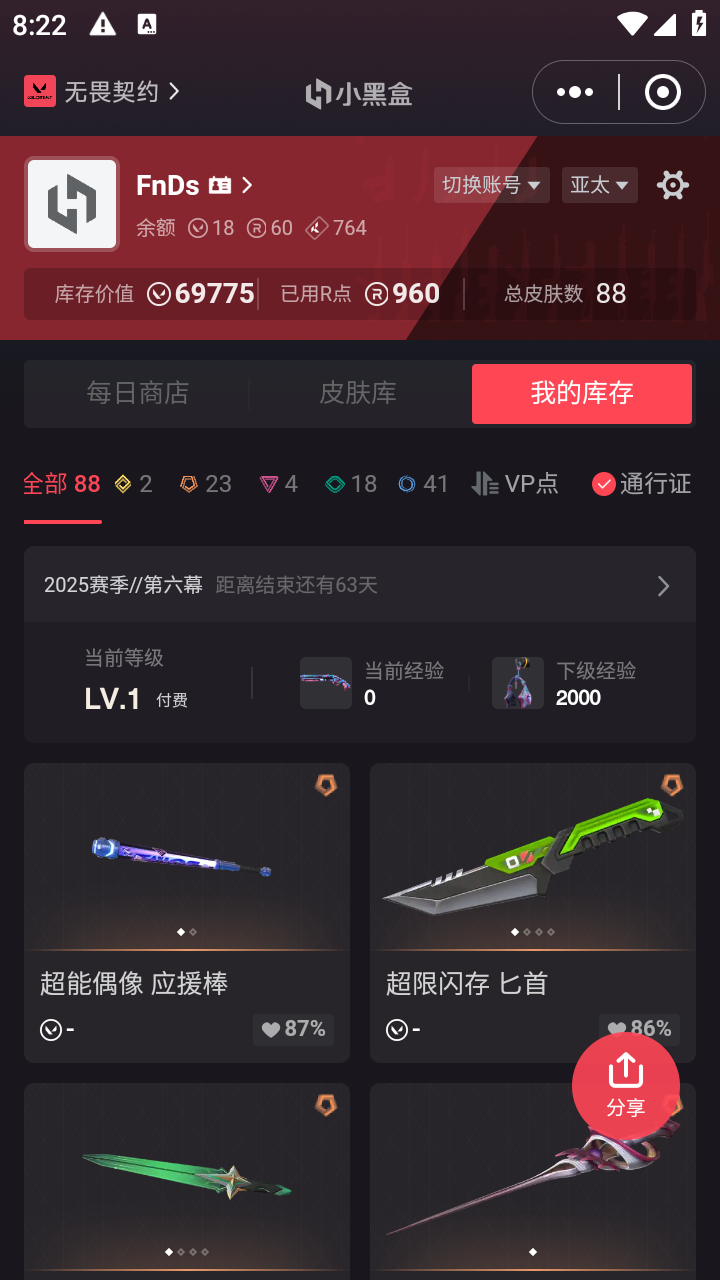The height and width of the screenshot is (1280, 720).
Task: Filter inventory by 全部 88
Action: click(x=62, y=484)
